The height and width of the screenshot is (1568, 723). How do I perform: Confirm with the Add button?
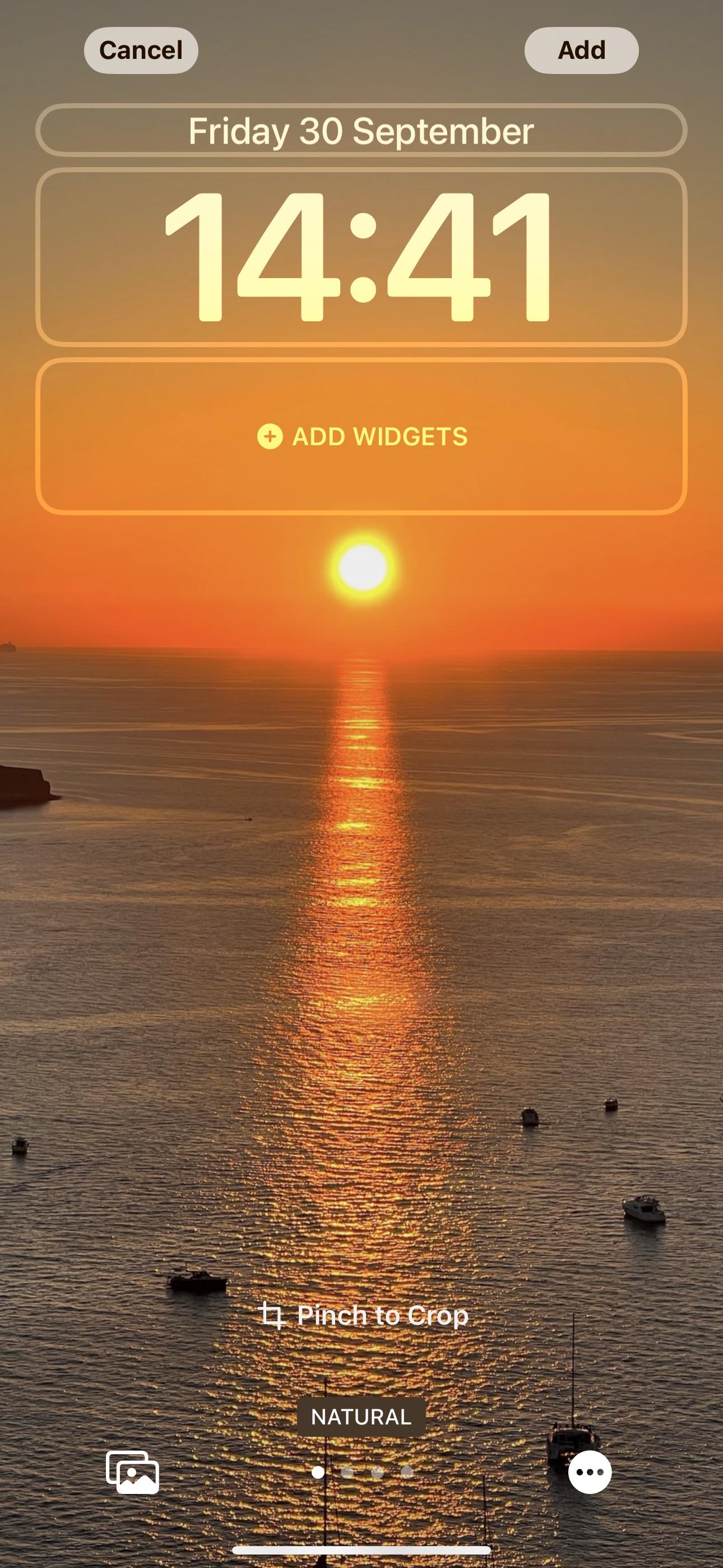(581, 50)
